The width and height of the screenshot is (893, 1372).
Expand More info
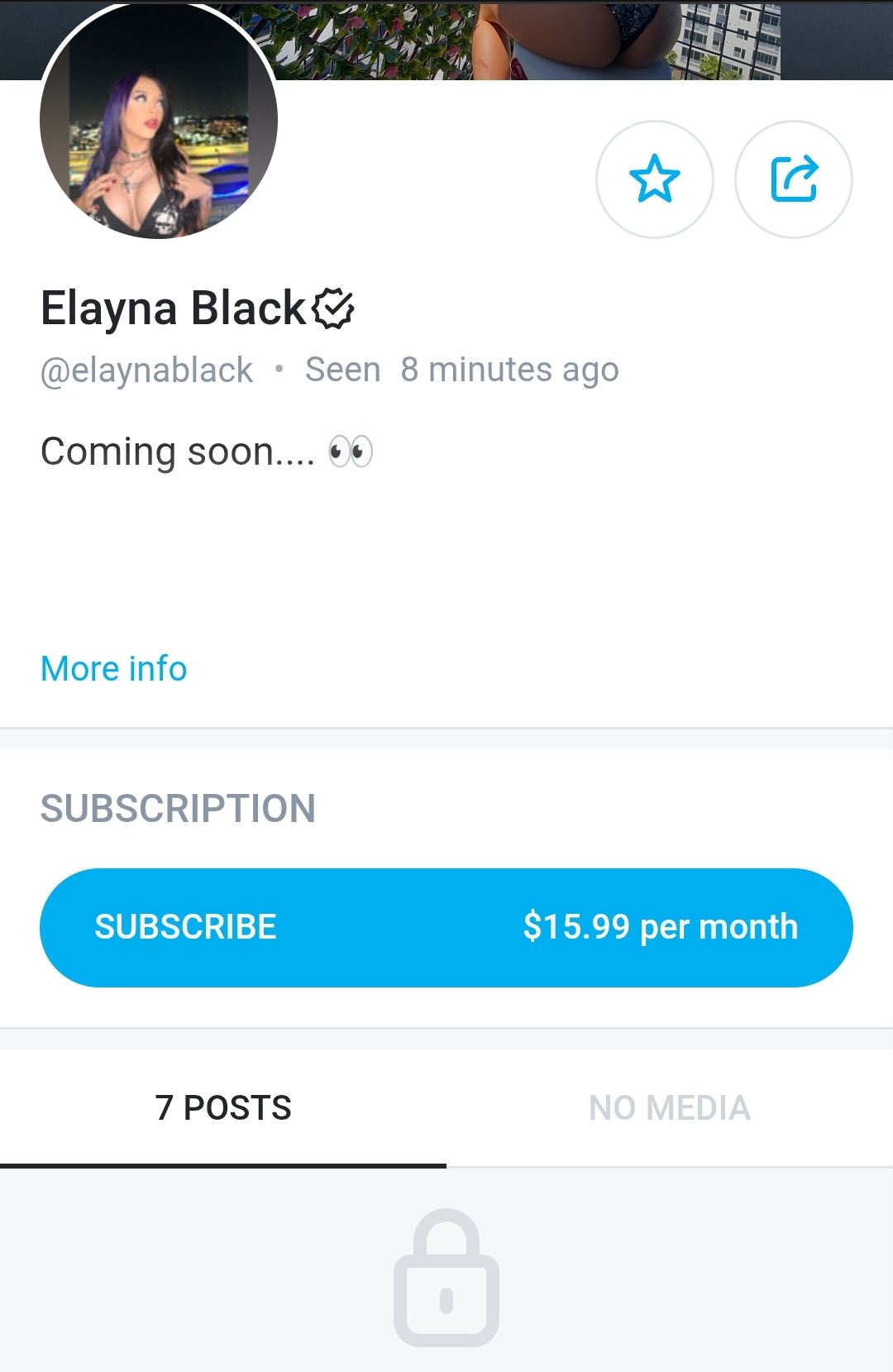pos(114,668)
